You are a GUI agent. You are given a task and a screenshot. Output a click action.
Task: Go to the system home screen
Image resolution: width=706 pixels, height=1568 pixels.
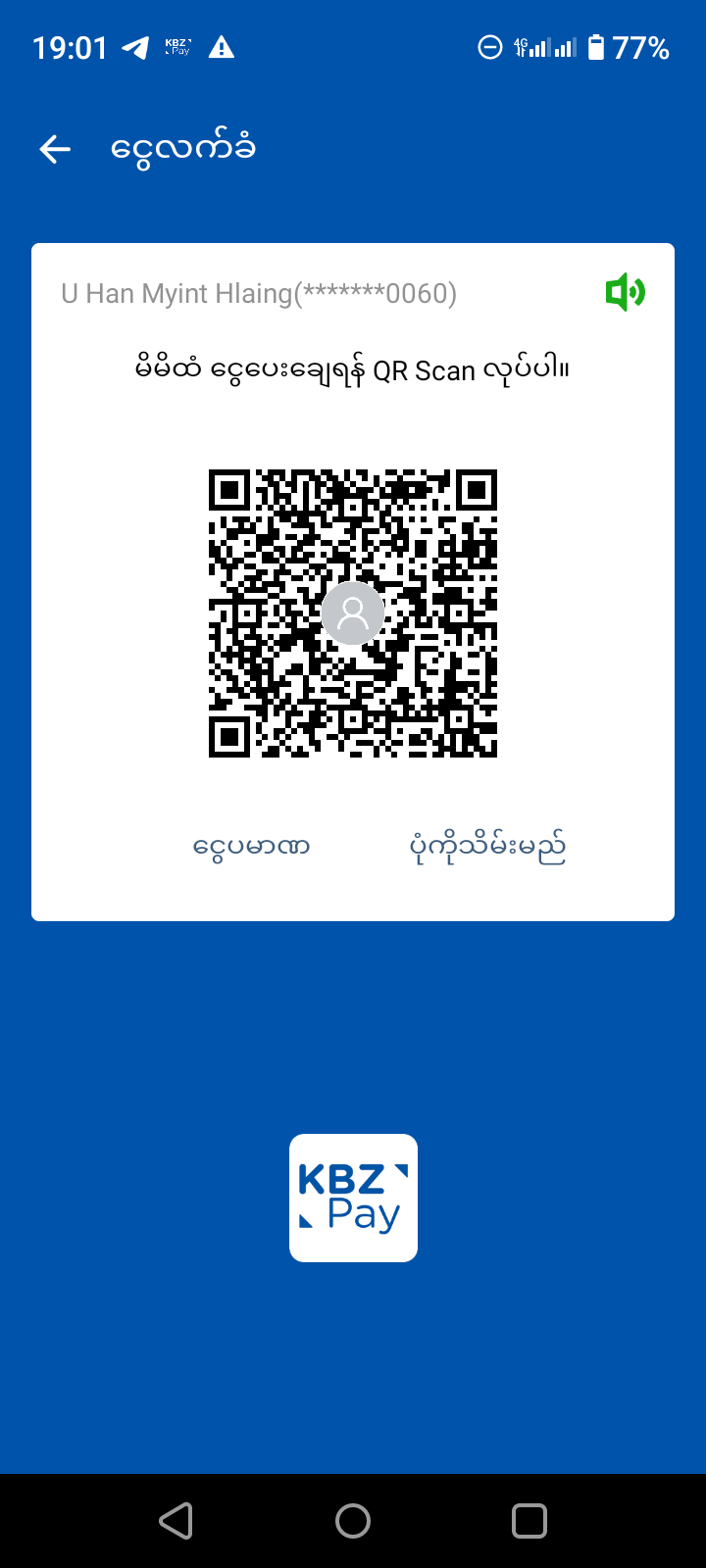pyautogui.click(x=353, y=1521)
